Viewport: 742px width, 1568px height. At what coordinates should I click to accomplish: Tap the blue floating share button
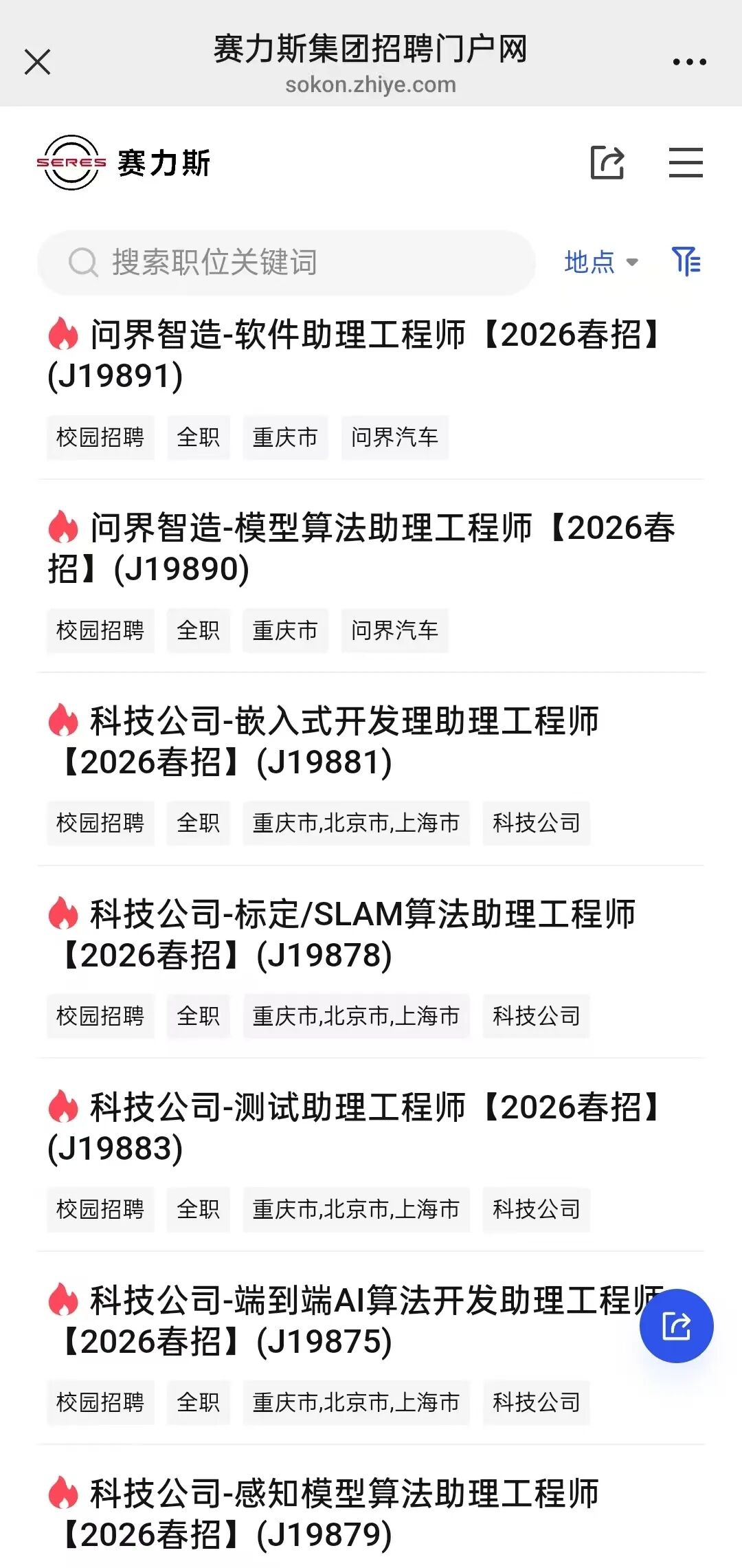[x=676, y=1325]
